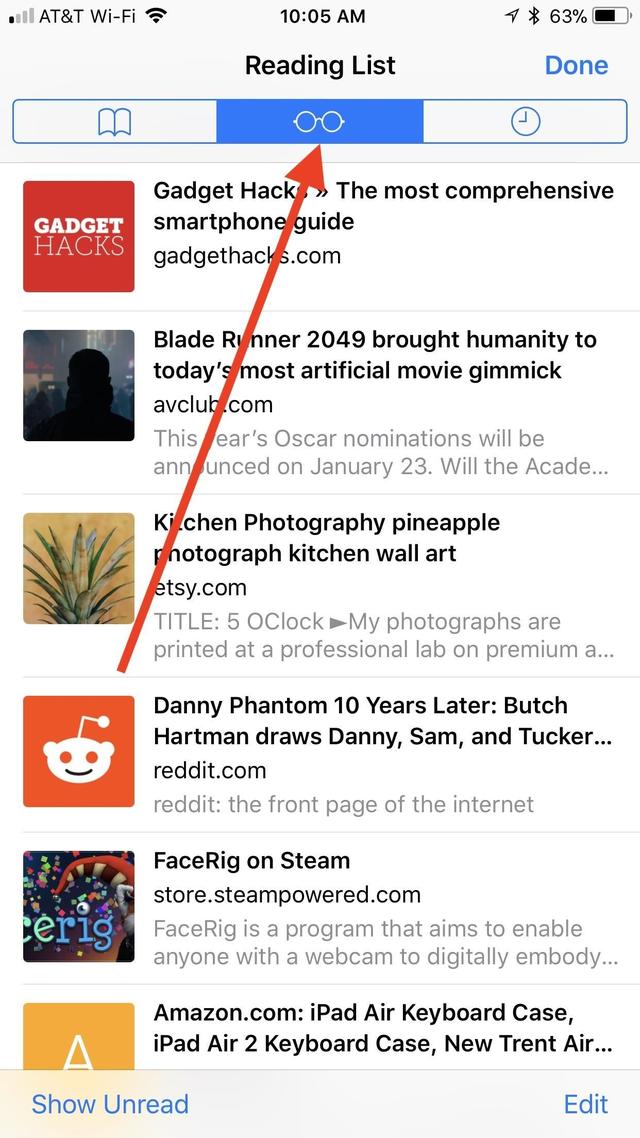Open the Gadget Hacks article
Image resolution: width=640 pixels, height=1138 pixels.
(x=380, y=222)
